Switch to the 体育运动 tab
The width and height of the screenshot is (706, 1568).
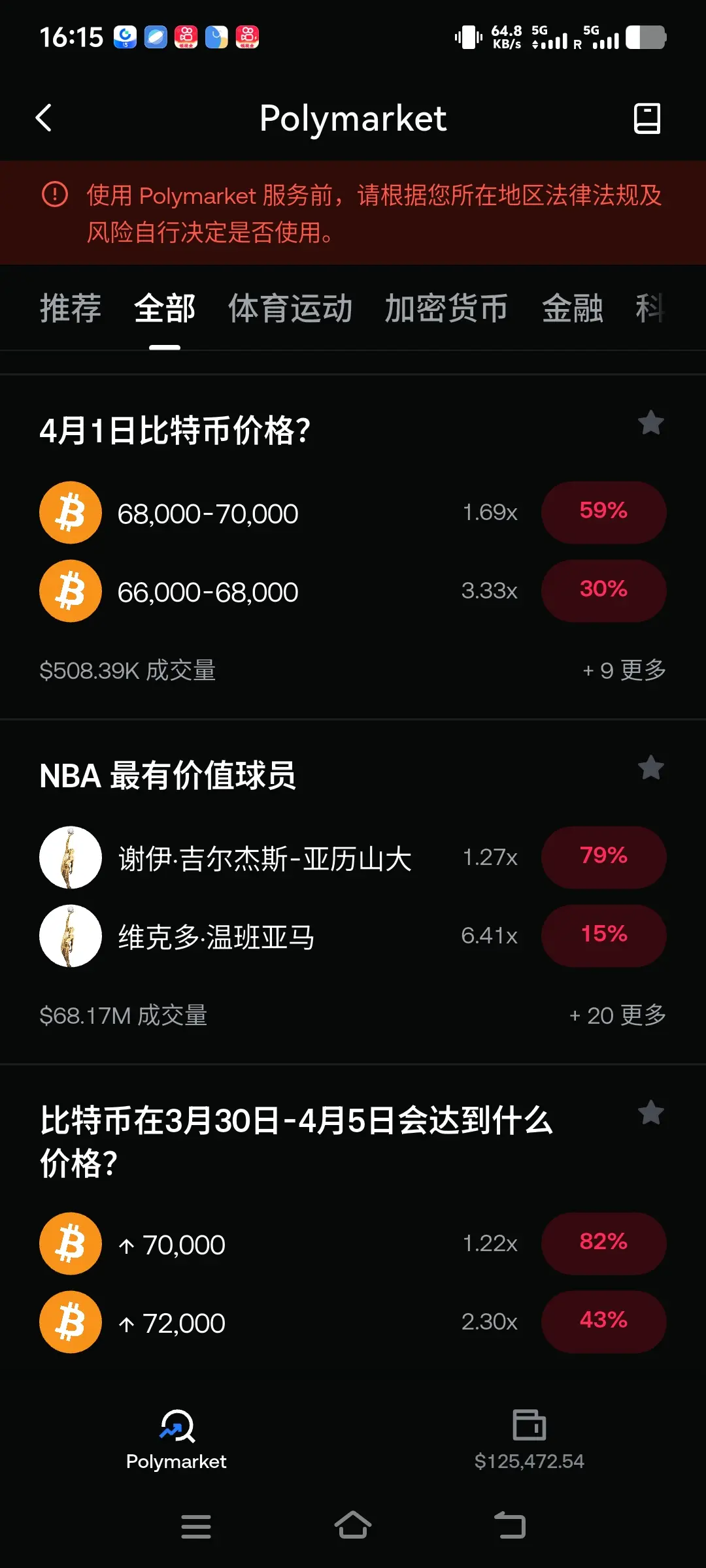[x=290, y=308]
